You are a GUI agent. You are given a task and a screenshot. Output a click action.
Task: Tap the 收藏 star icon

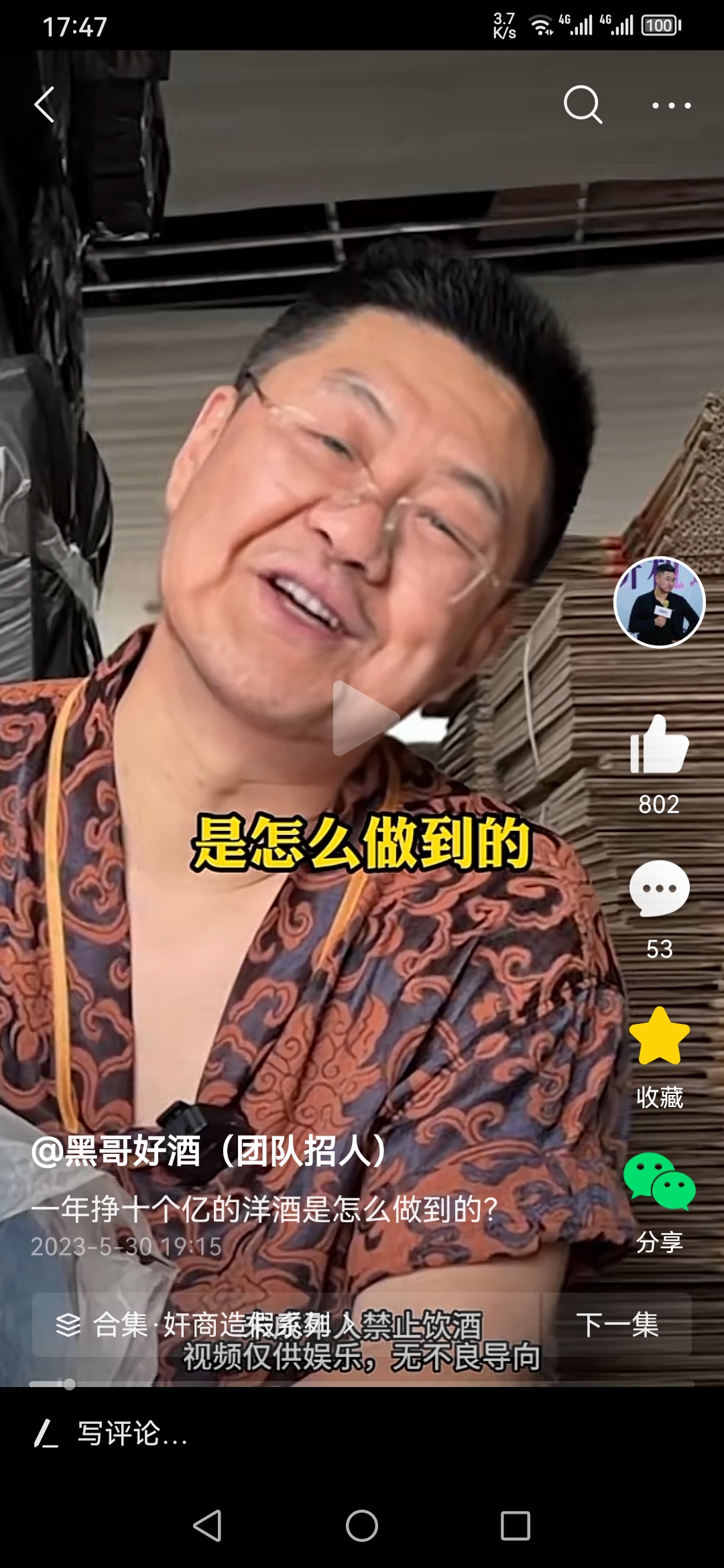(x=659, y=1037)
